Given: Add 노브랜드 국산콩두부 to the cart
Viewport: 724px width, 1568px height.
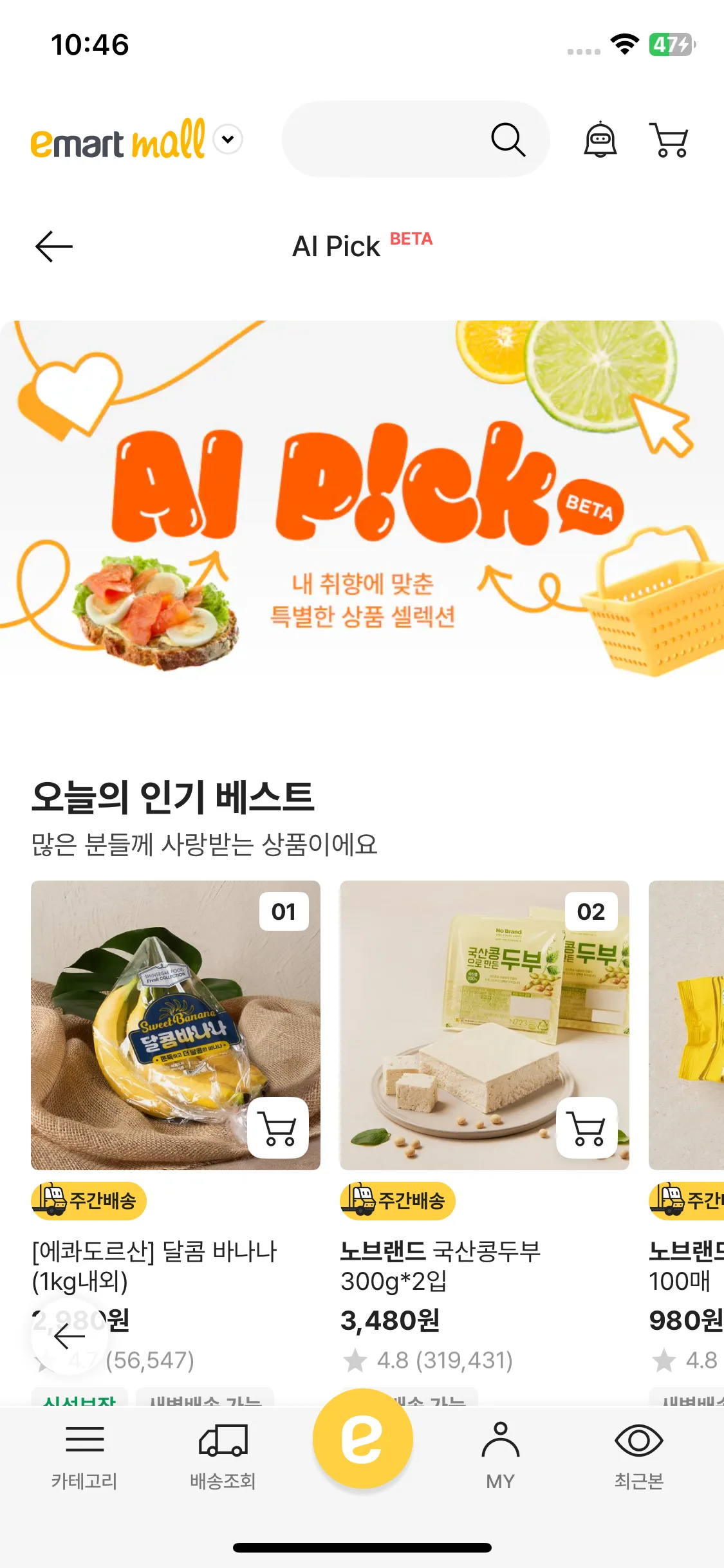Looking at the screenshot, I should point(587,1128).
